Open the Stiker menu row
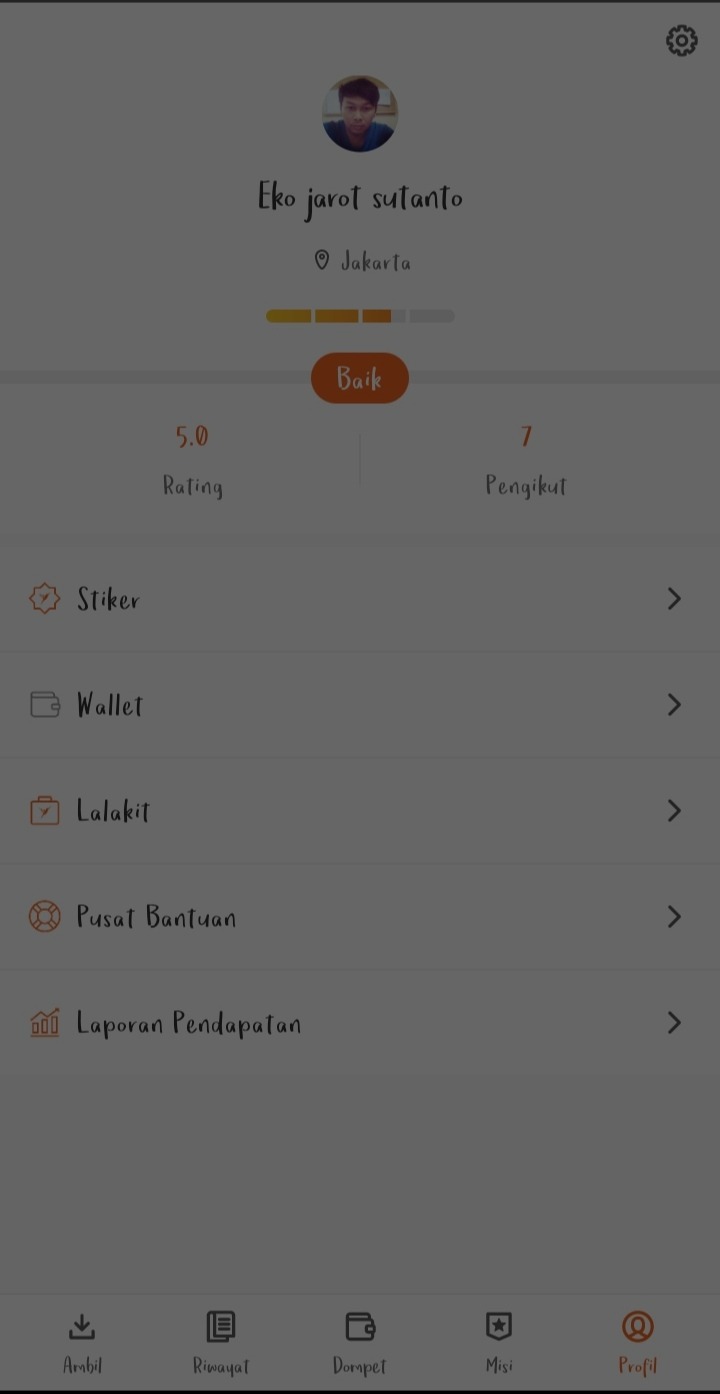This screenshot has width=720, height=1394. tap(360, 599)
